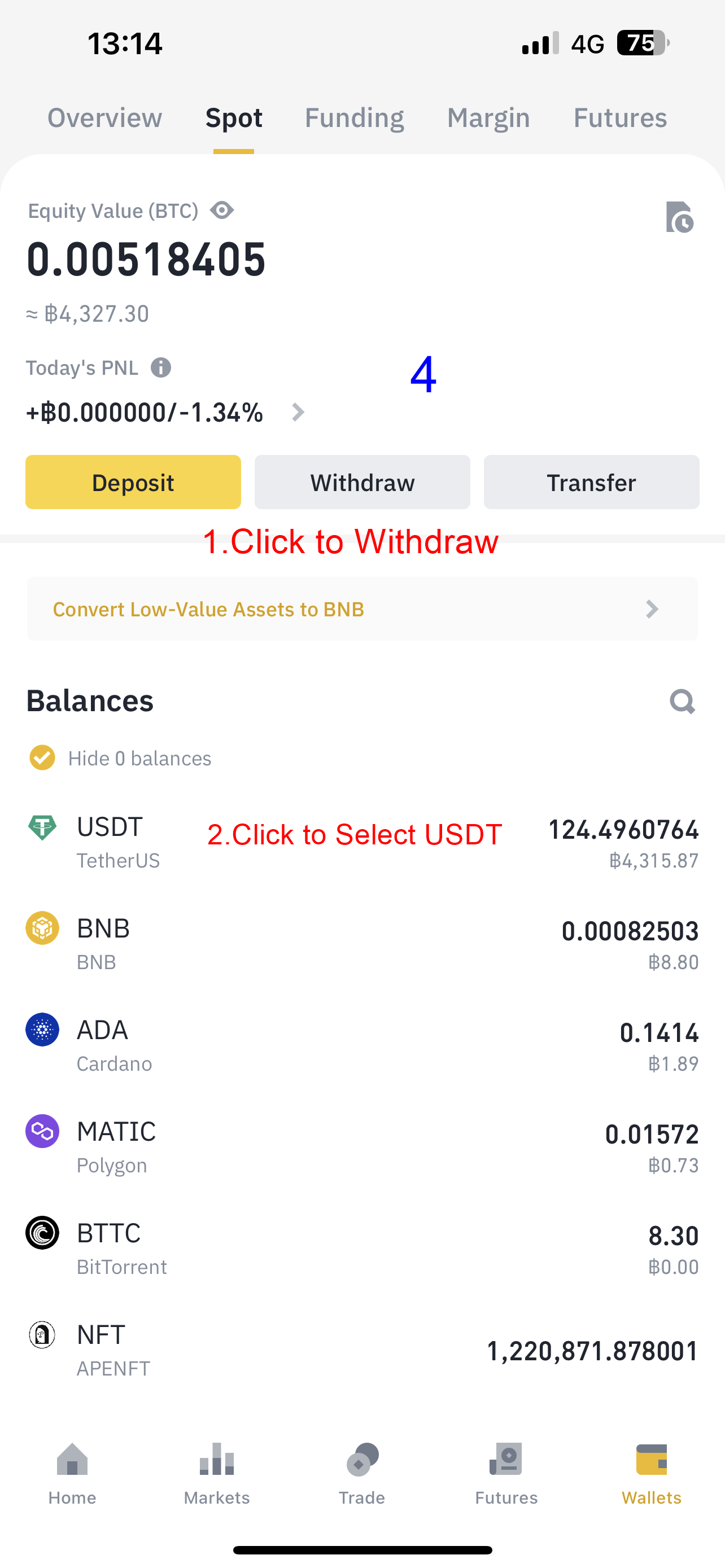
Task: Switch to the Overview tab
Action: [104, 117]
